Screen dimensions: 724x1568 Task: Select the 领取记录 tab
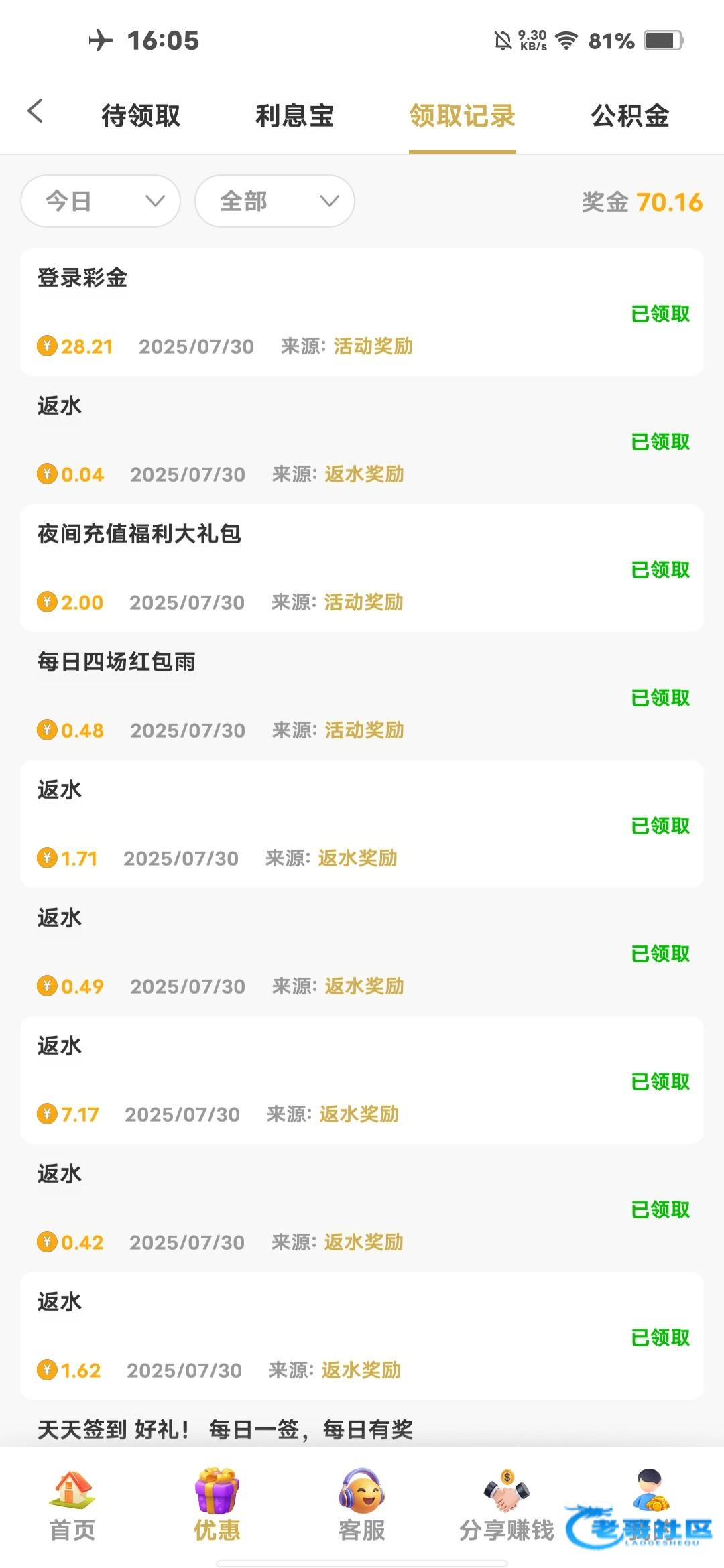[x=463, y=115]
